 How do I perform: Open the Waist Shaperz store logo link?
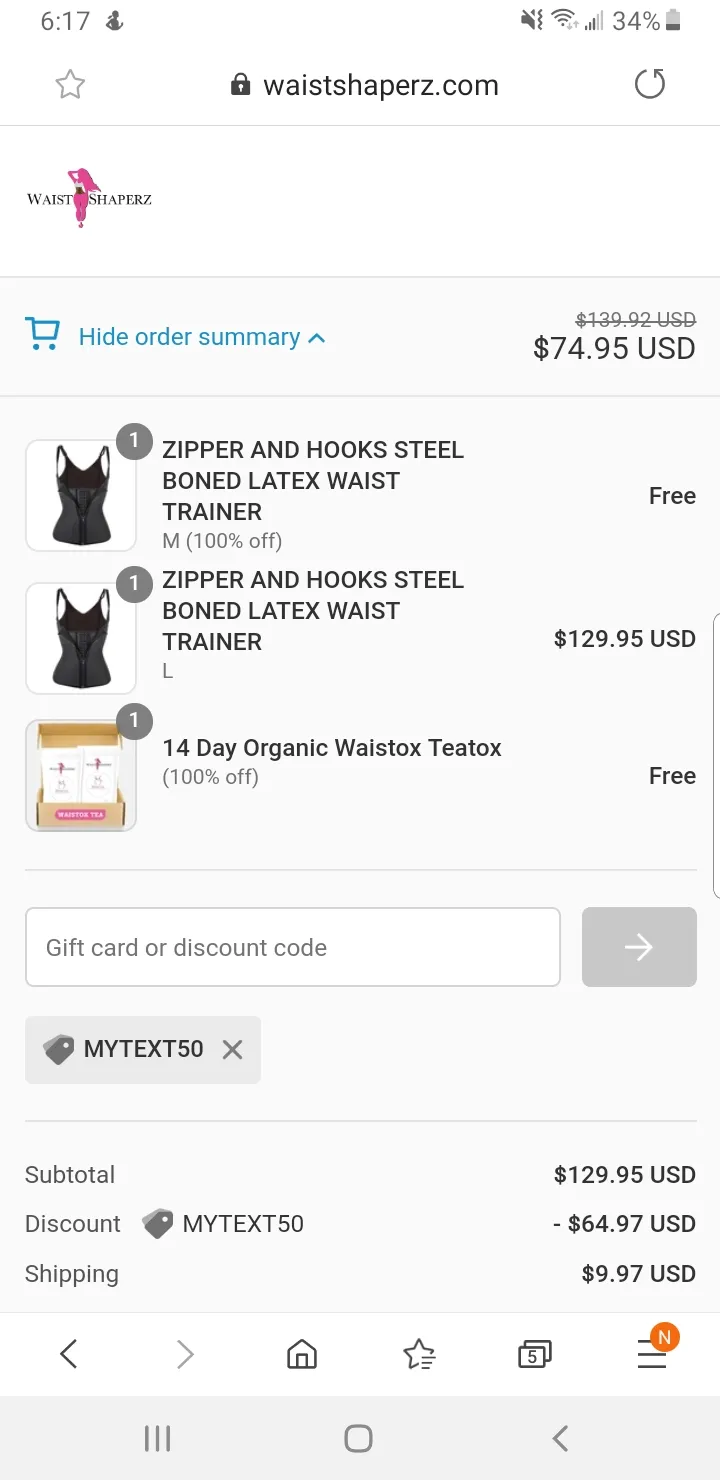[89, 198]
